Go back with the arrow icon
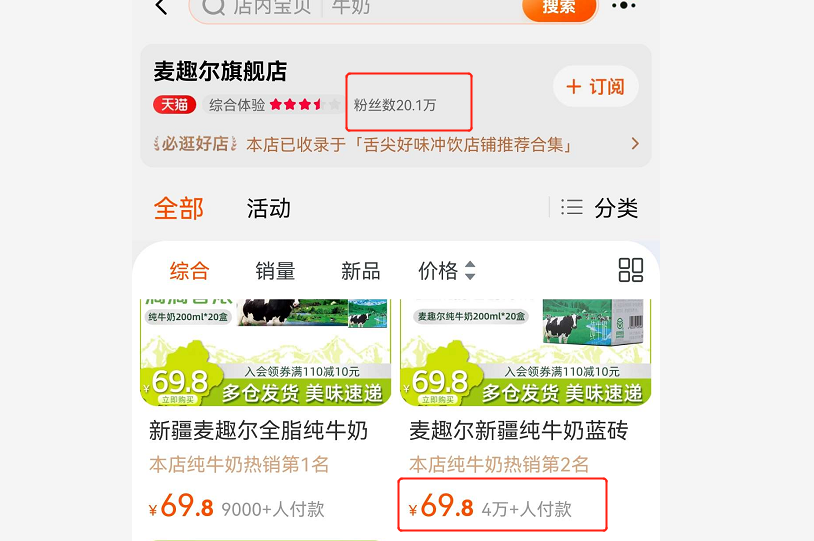The width and height of the screenshot is (814, 541). tap(161, 7)
